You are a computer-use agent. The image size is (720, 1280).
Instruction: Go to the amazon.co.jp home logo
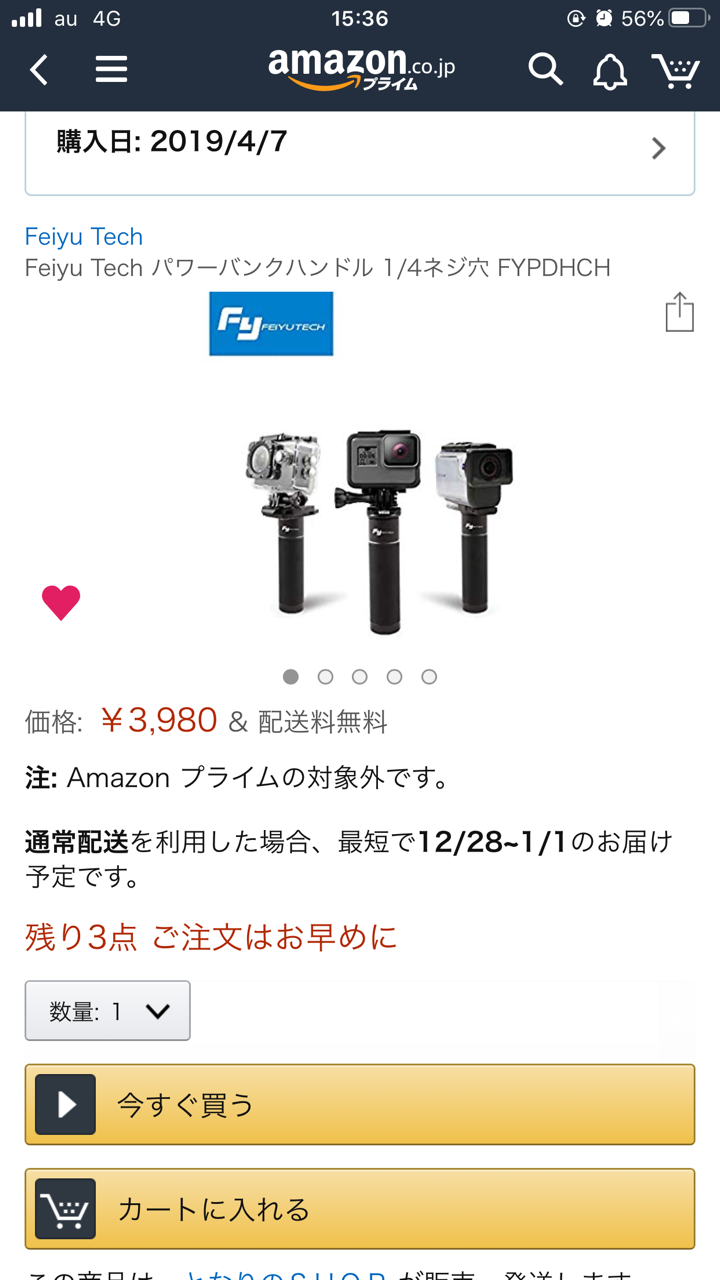[361, 69]
